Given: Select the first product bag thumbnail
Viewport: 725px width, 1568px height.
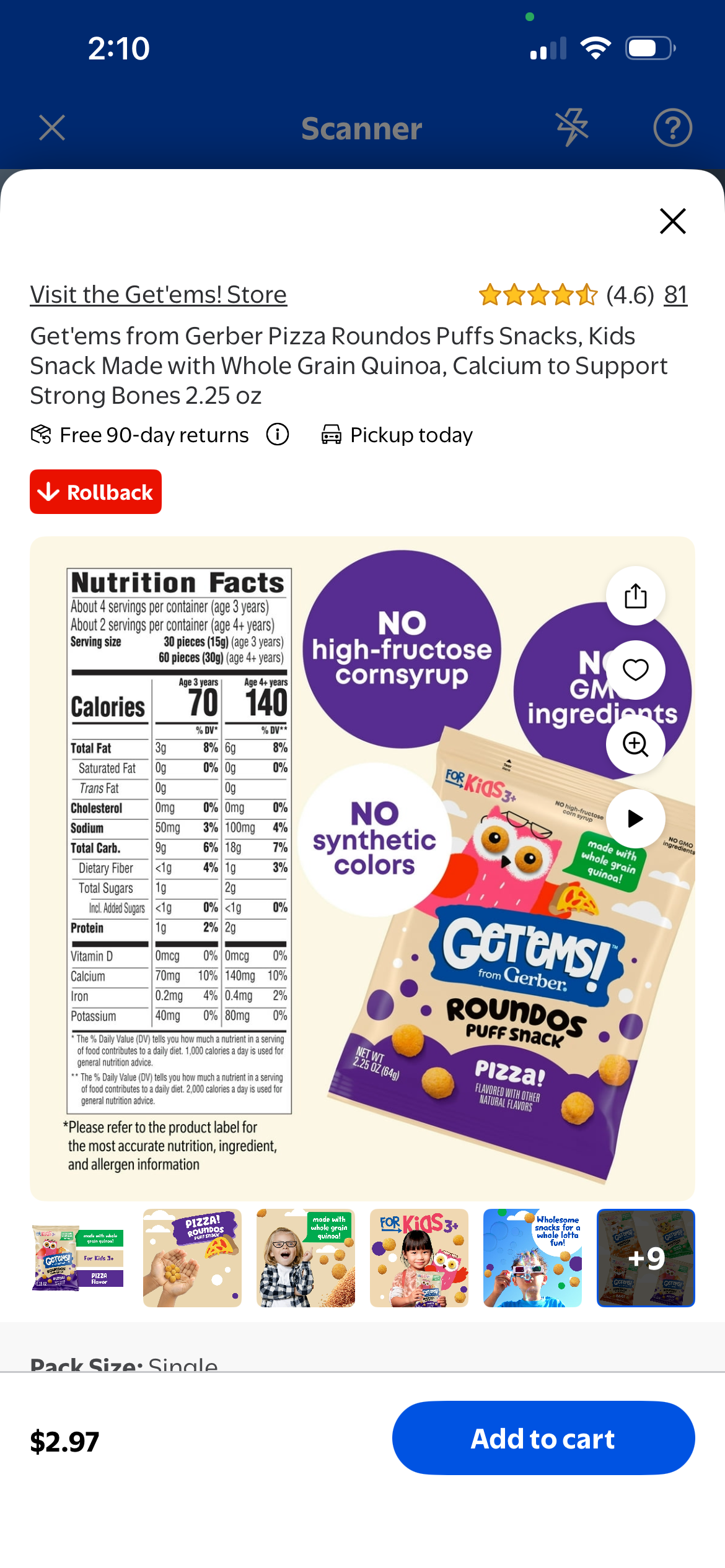Looking at the screenshot, I should pos(79,1258).
